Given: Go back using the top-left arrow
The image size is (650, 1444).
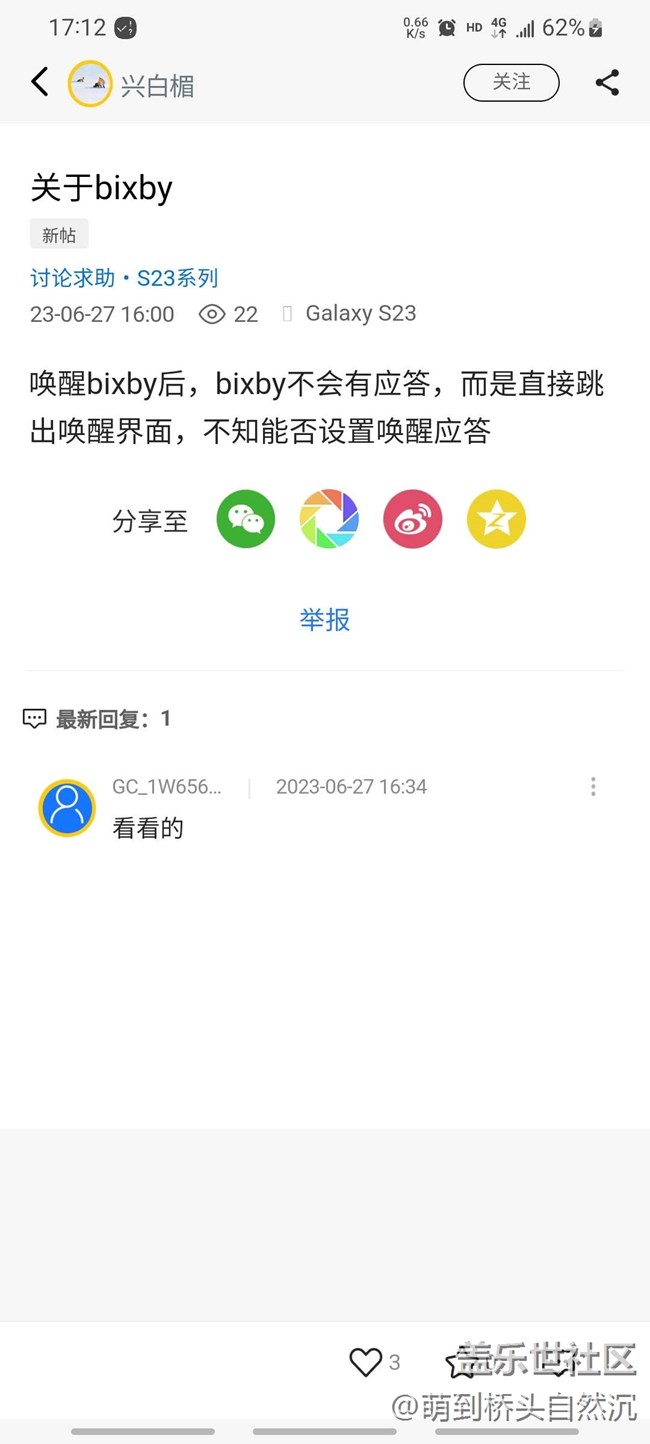Looking at the screenshot, I should [40, 82].
